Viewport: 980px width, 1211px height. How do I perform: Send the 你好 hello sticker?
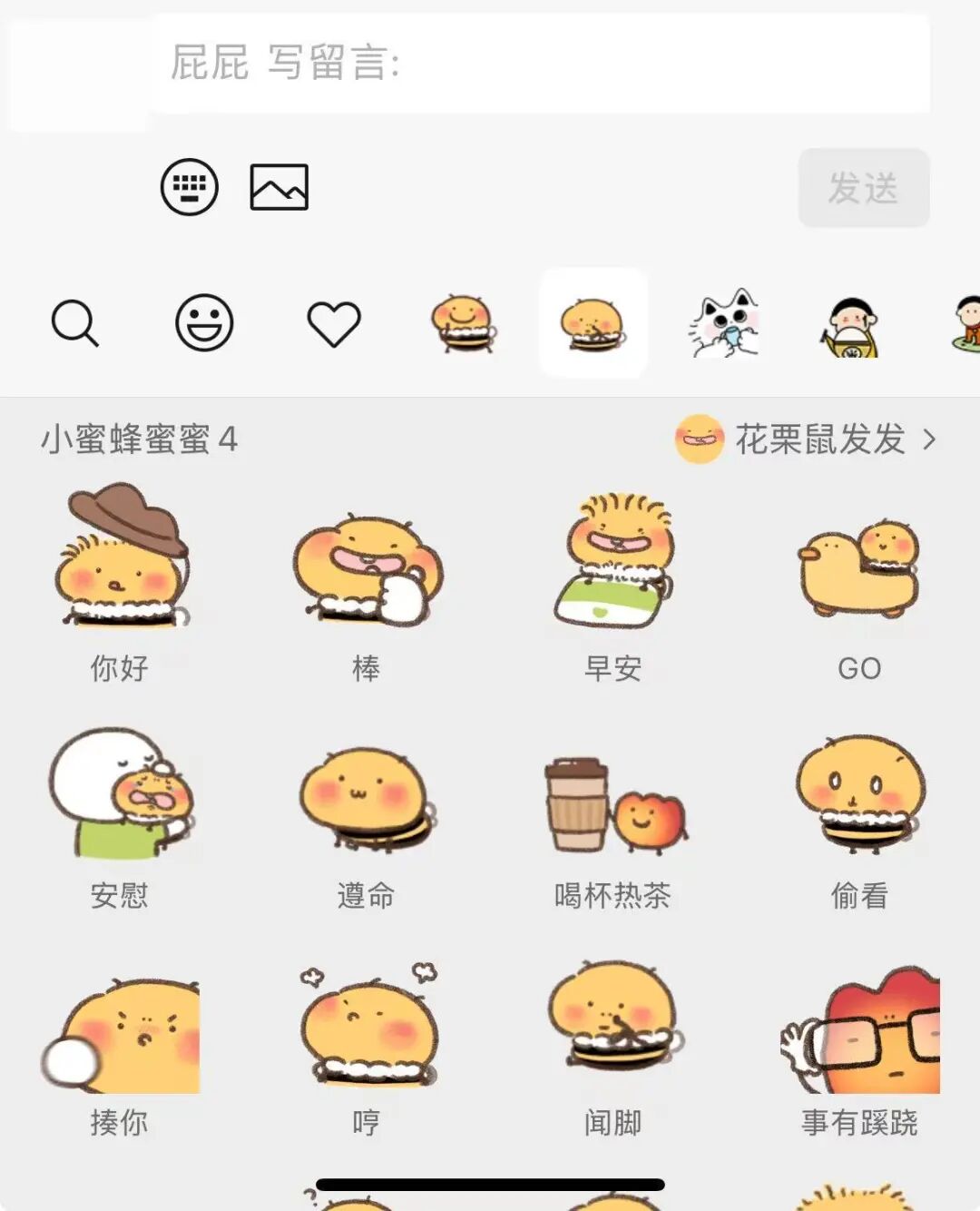pyautogui.click(x=122, y=563)
